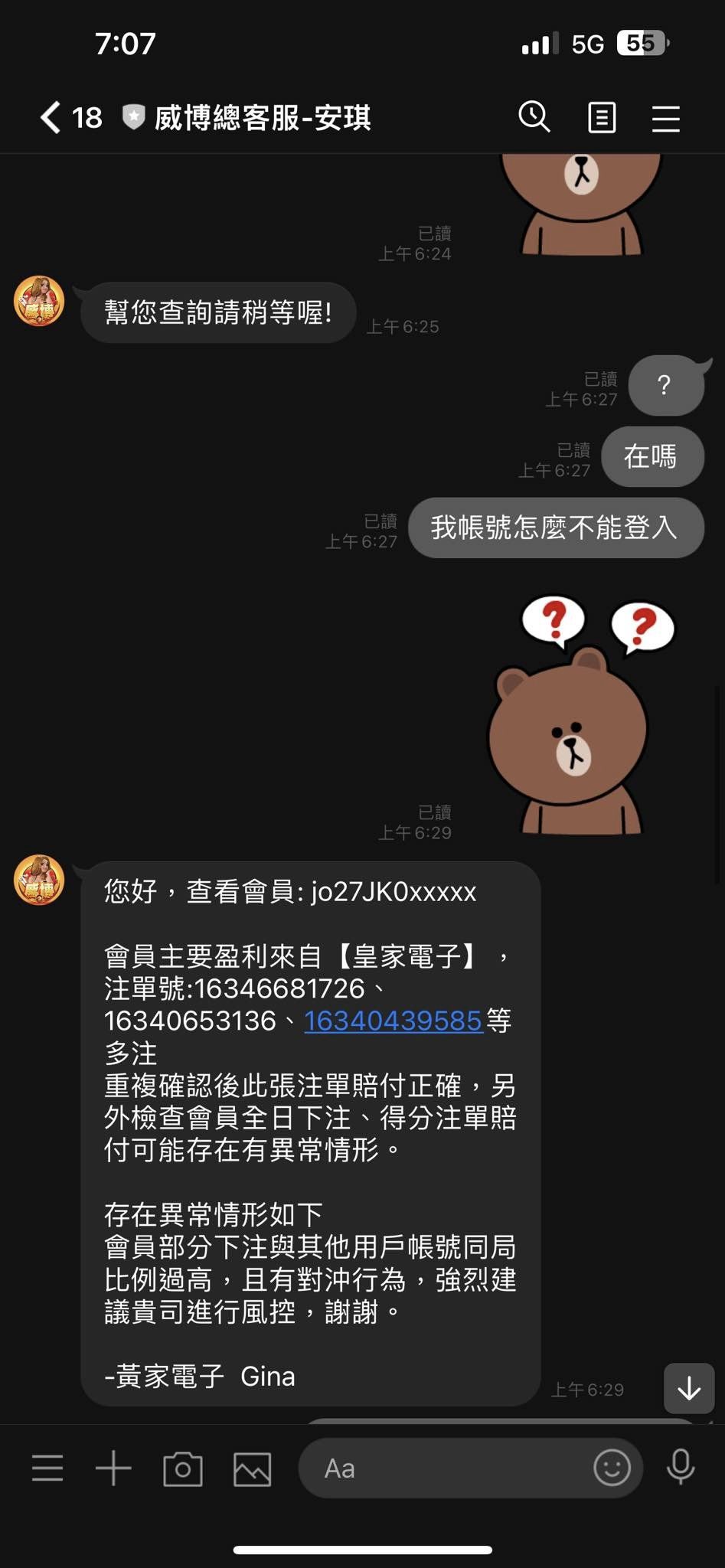The height and width of the screenshot is (1568, 725).
Task: Record a voice message with the microphone
Action: point(681,1467)
